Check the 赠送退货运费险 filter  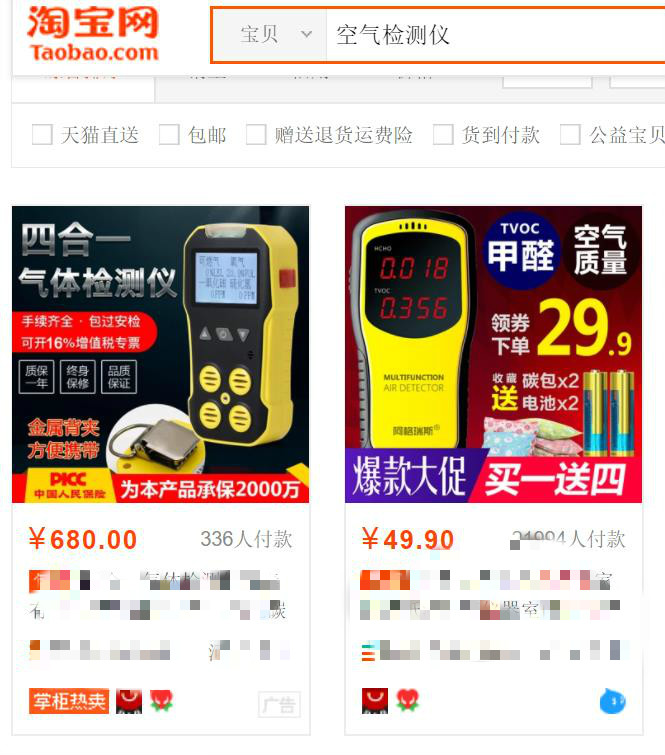point(256,135)
